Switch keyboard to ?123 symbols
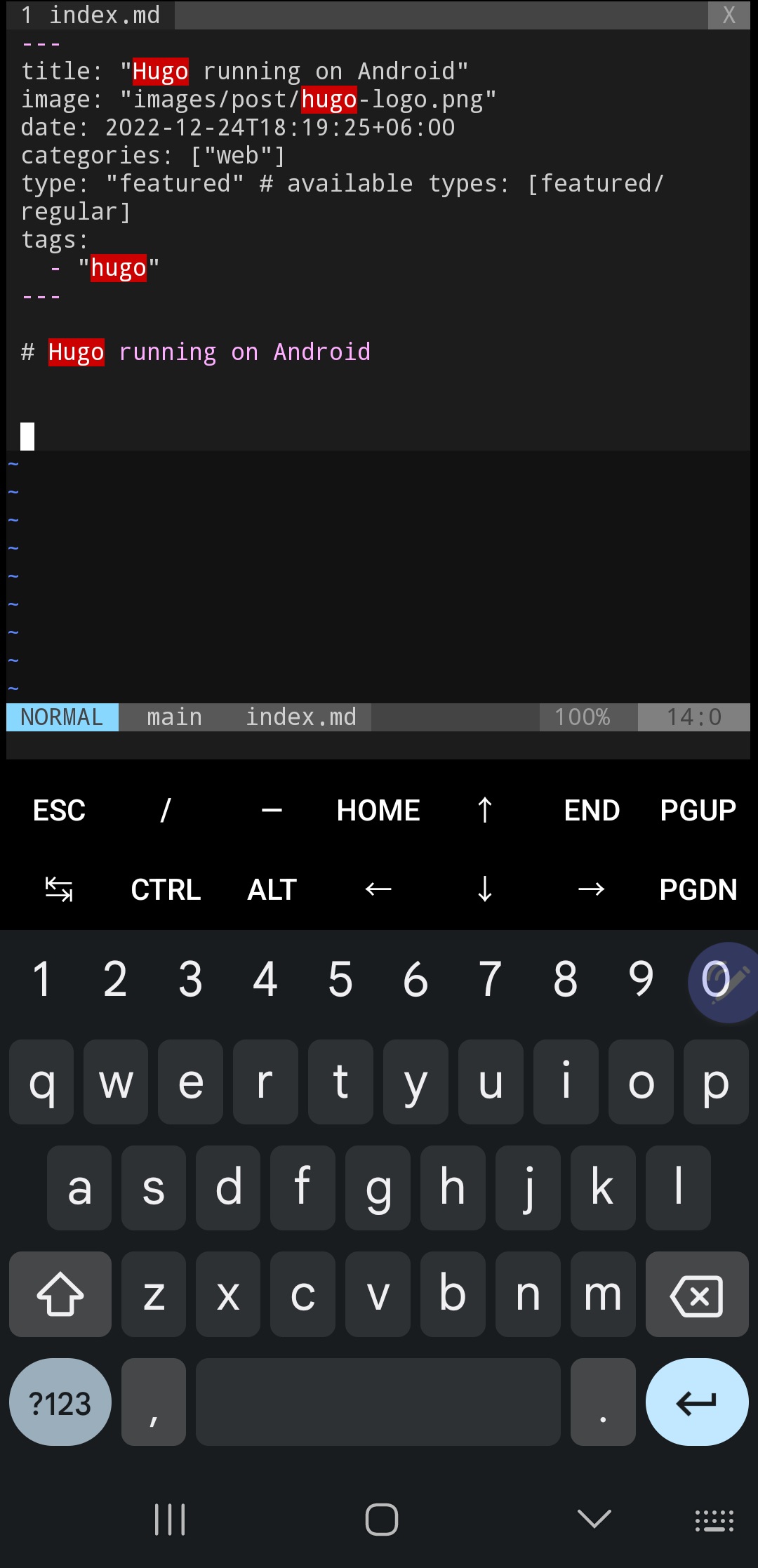 click(60, 1402)
